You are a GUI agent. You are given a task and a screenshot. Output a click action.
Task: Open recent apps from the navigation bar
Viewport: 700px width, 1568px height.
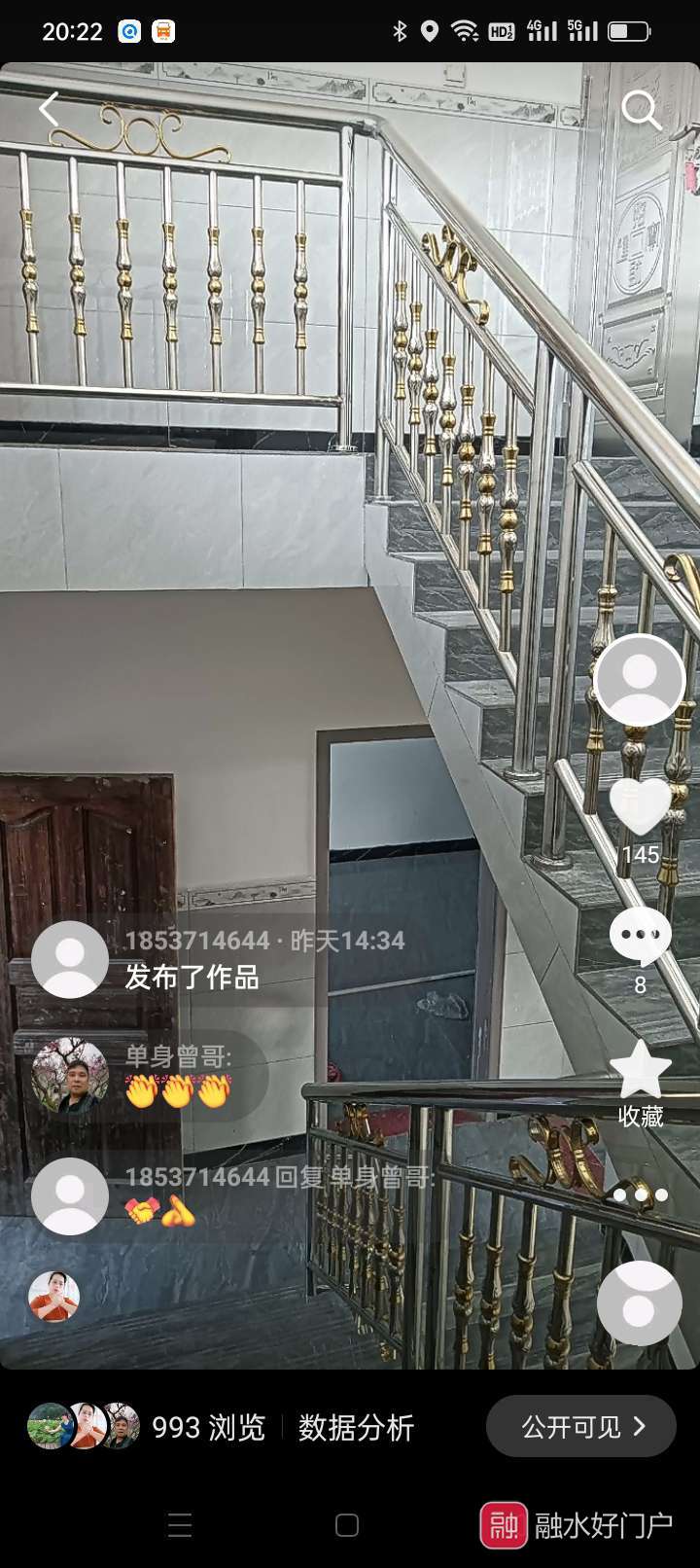[180, 1525]
